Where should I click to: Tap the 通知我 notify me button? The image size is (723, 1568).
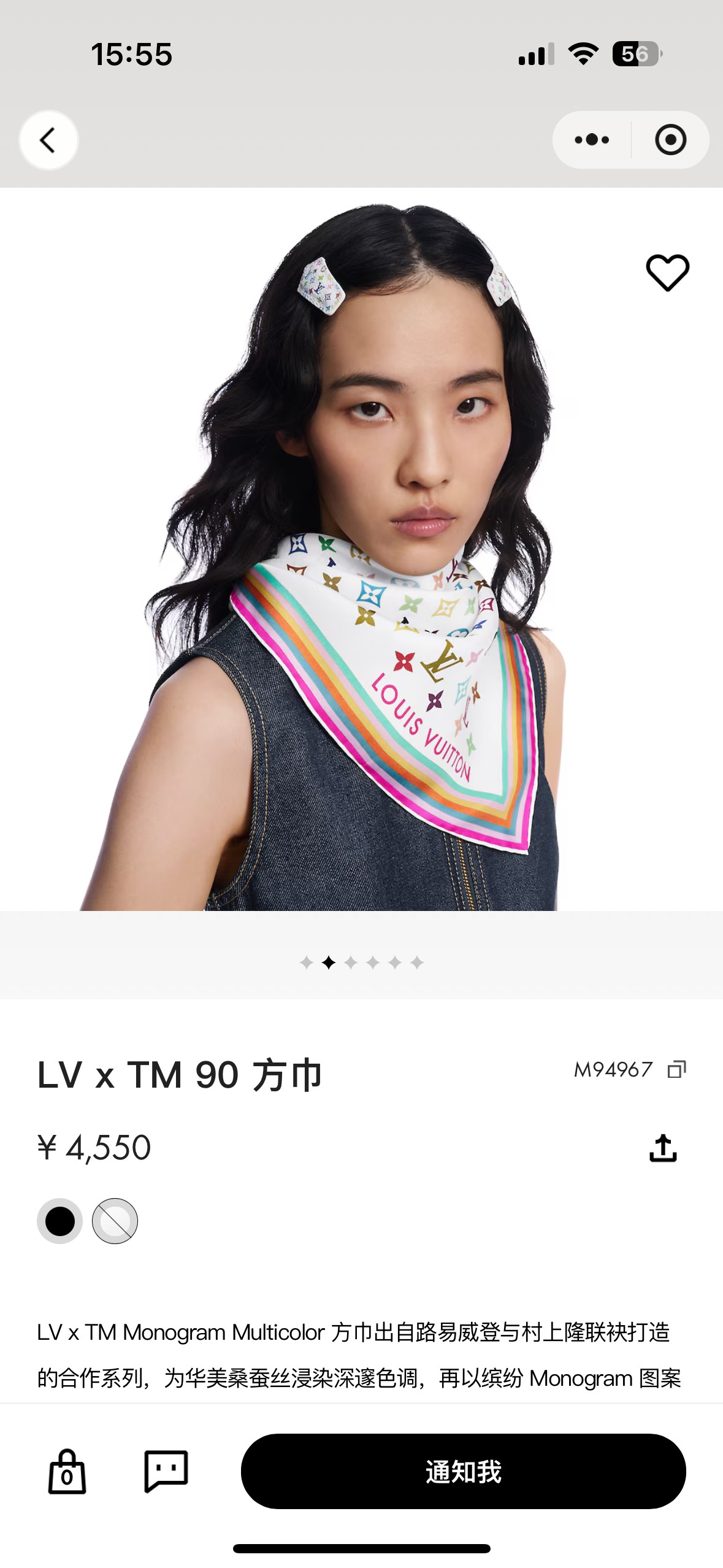463,1471
